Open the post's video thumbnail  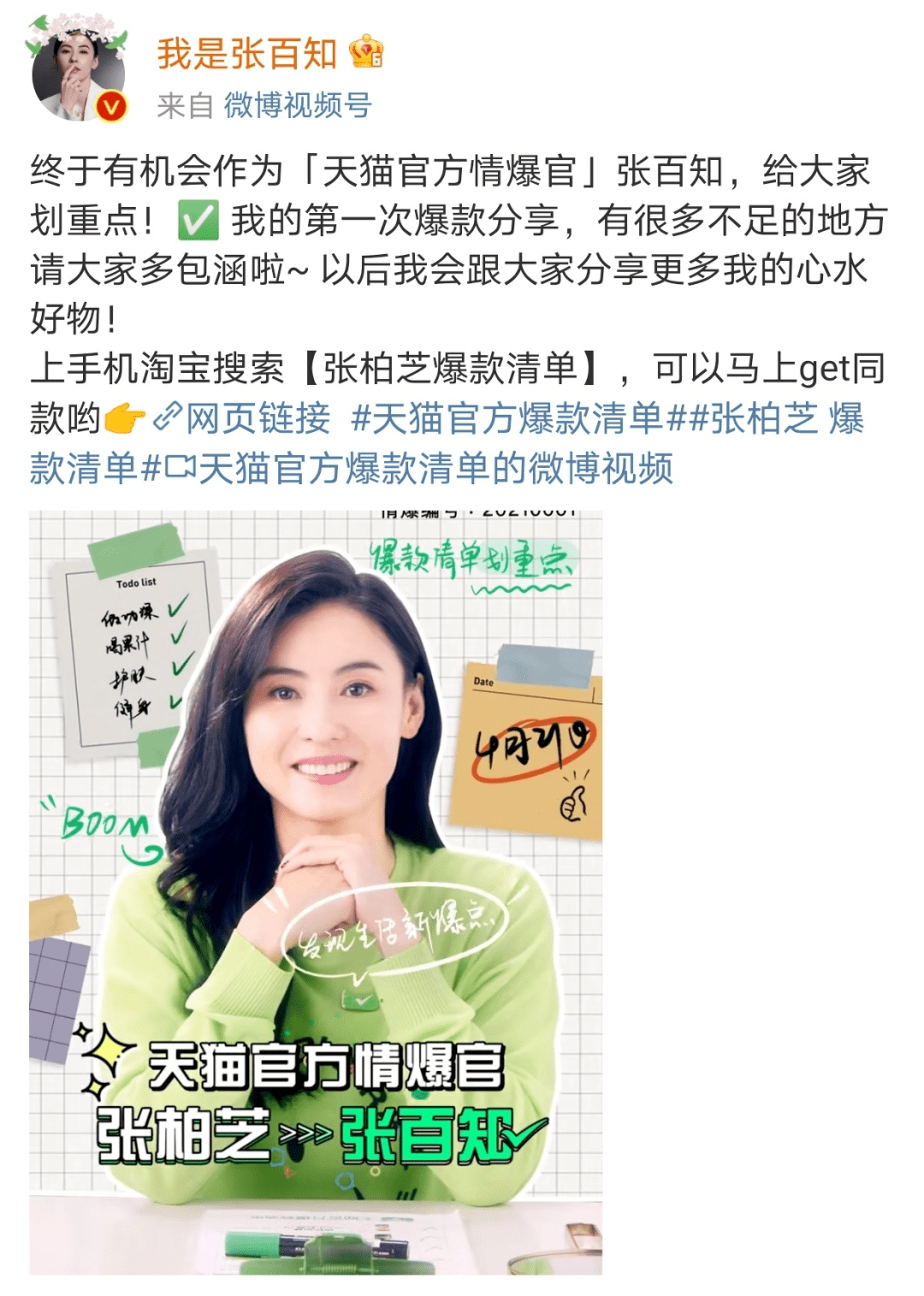pyautogui.click(x=316, y=891)
